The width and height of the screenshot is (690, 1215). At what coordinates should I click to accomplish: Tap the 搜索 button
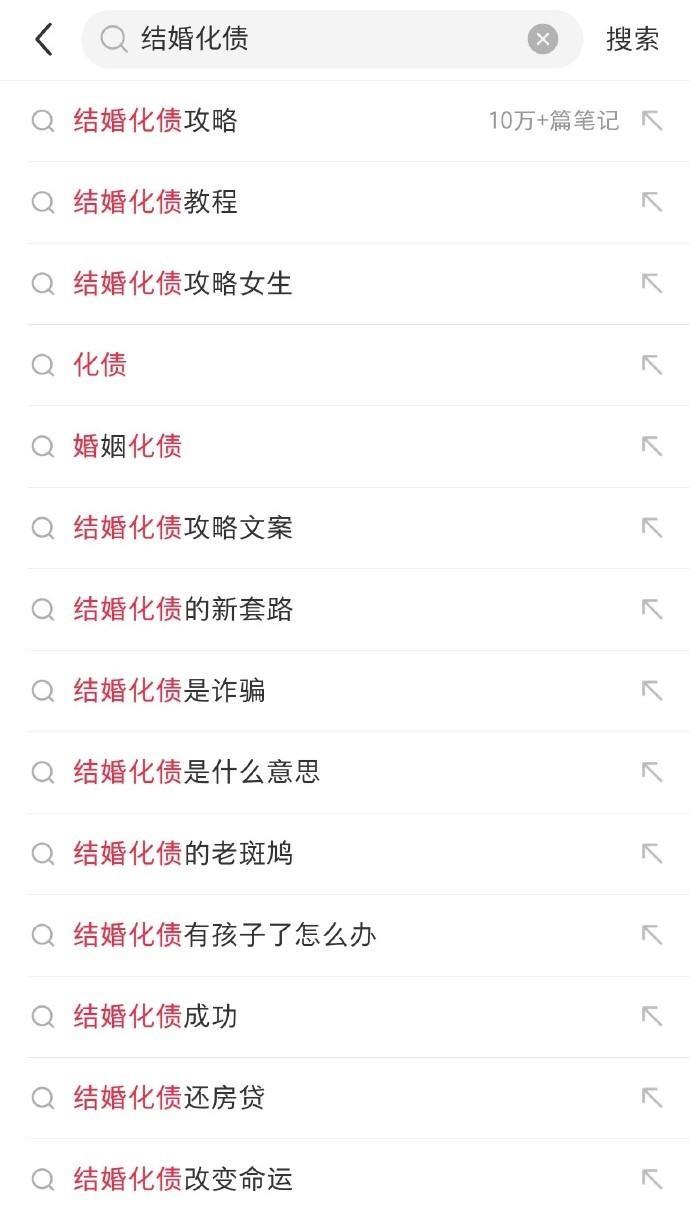coord(632,40)
